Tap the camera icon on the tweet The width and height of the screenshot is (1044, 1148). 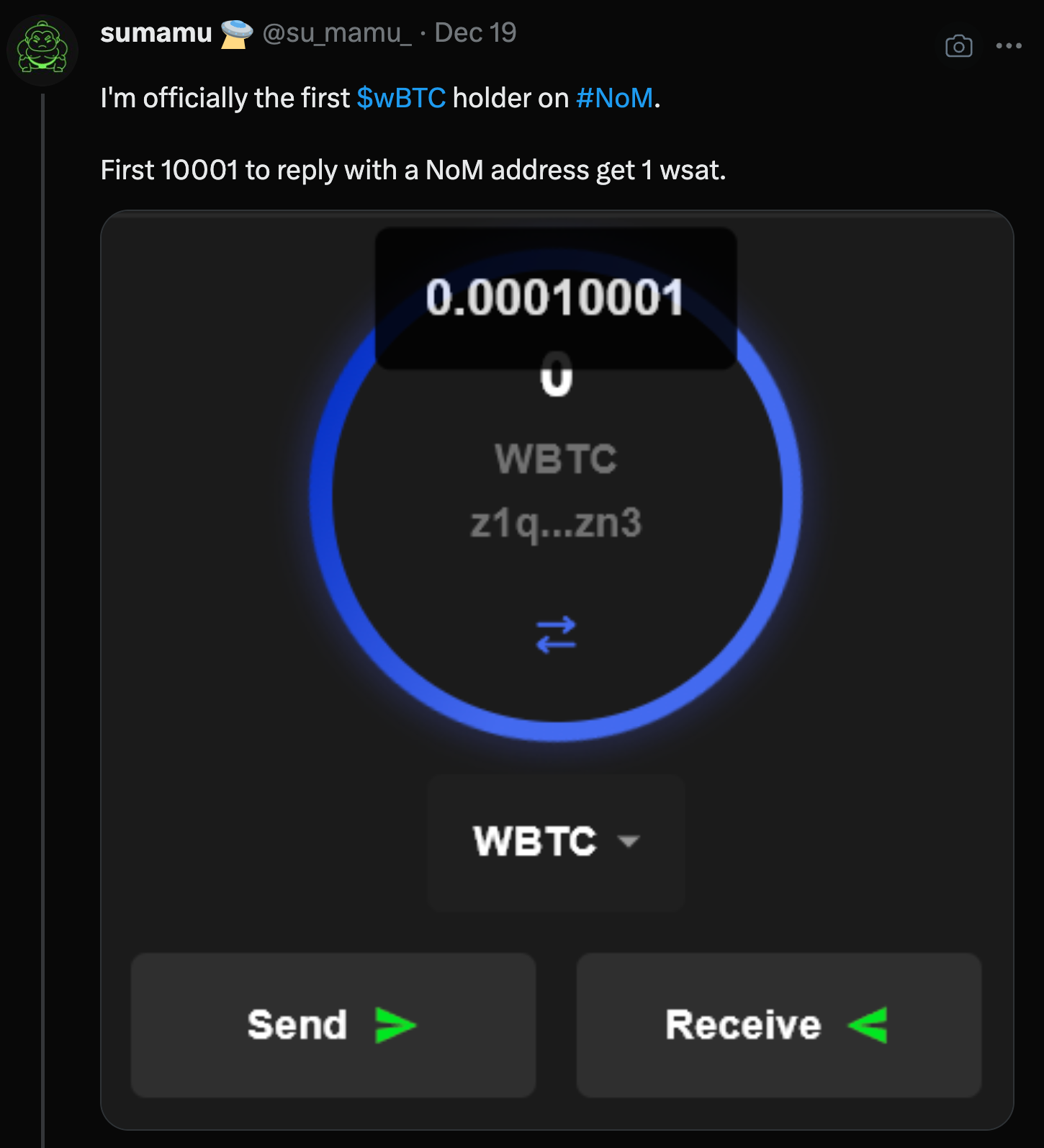pos(958,46)
